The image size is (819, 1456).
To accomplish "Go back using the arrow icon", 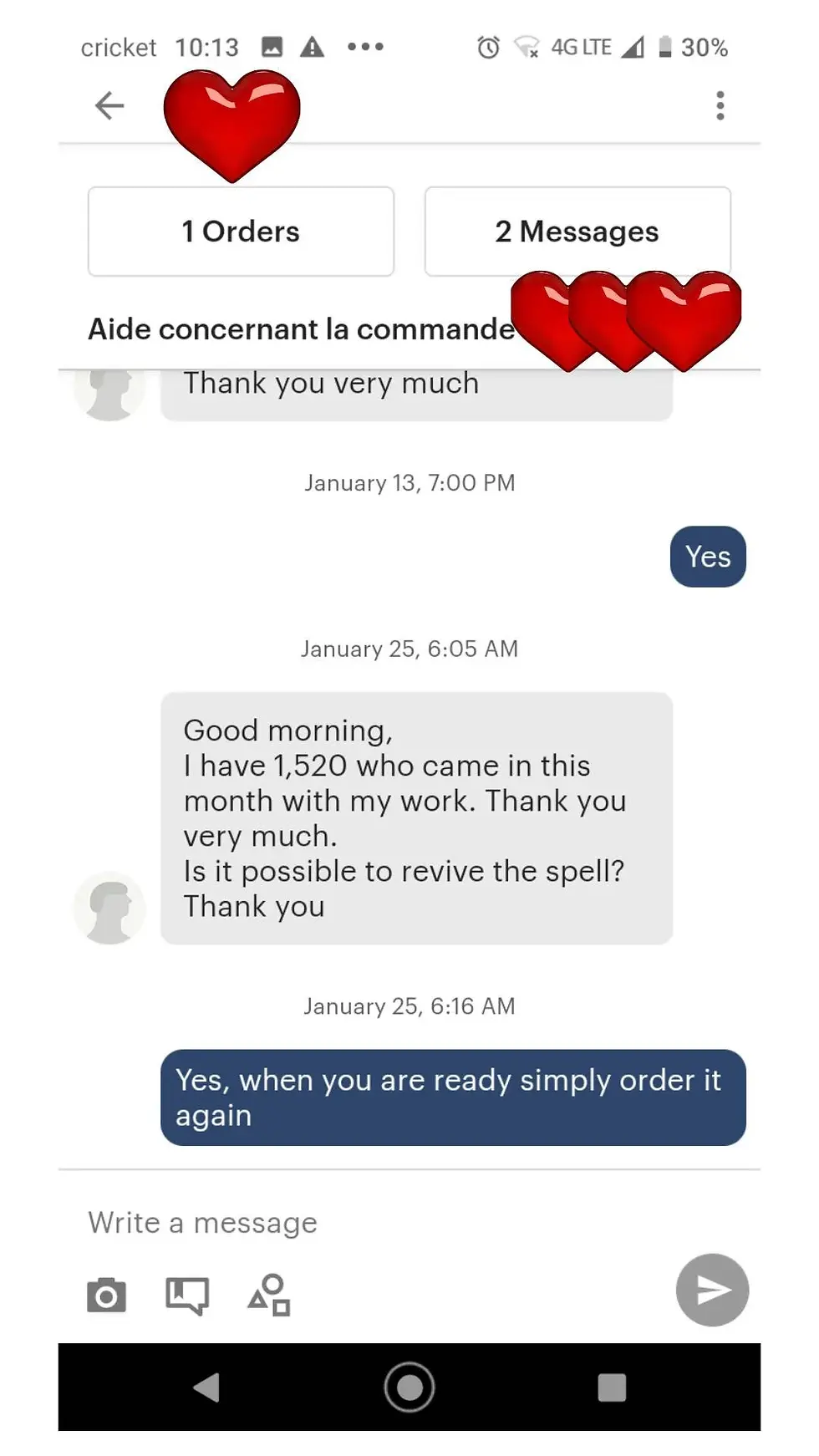I will [109, 106].
